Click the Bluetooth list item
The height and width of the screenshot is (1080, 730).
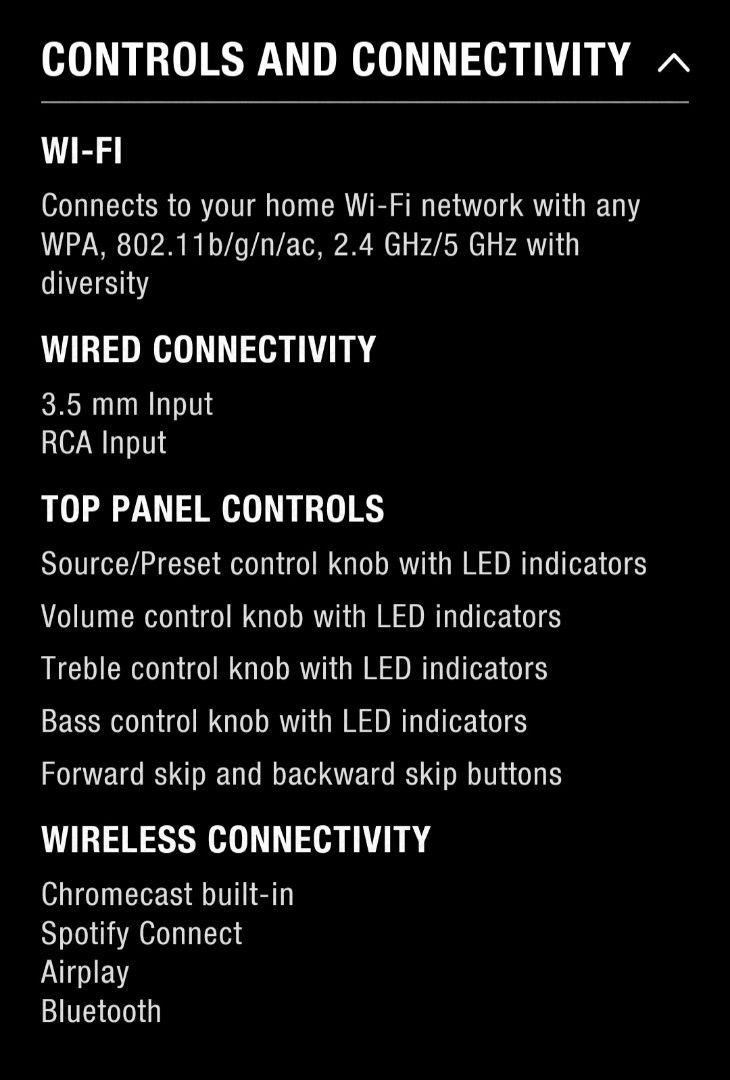tap(100, 1011)
